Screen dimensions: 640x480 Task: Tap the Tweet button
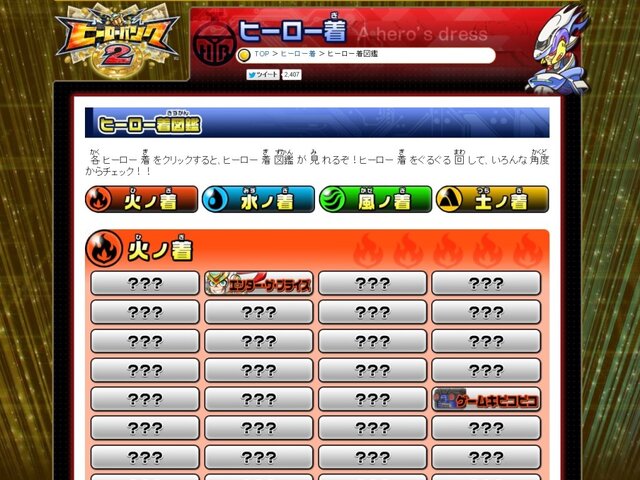tap(263, 74)
